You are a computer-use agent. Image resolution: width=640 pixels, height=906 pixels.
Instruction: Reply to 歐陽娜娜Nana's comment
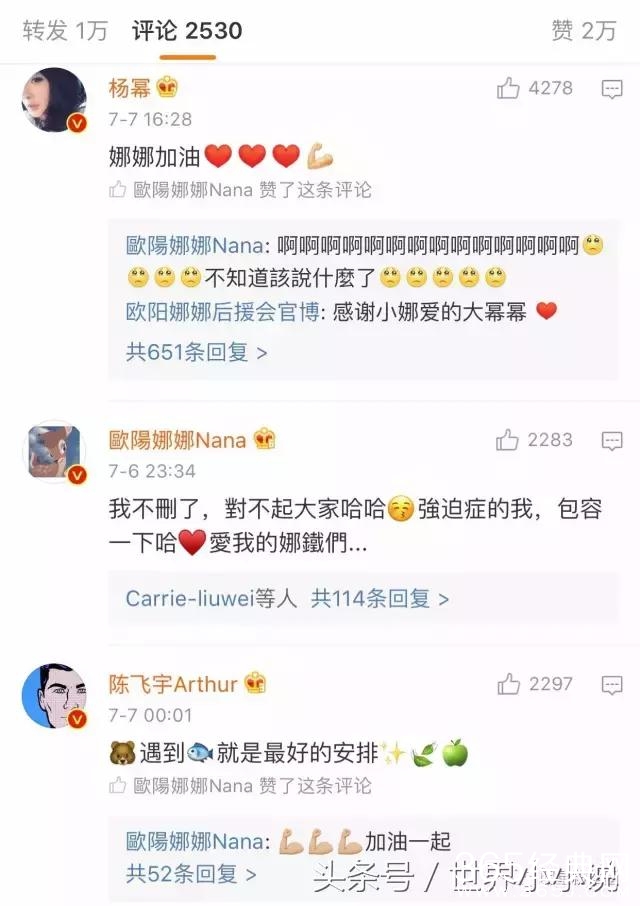(612, 441)
